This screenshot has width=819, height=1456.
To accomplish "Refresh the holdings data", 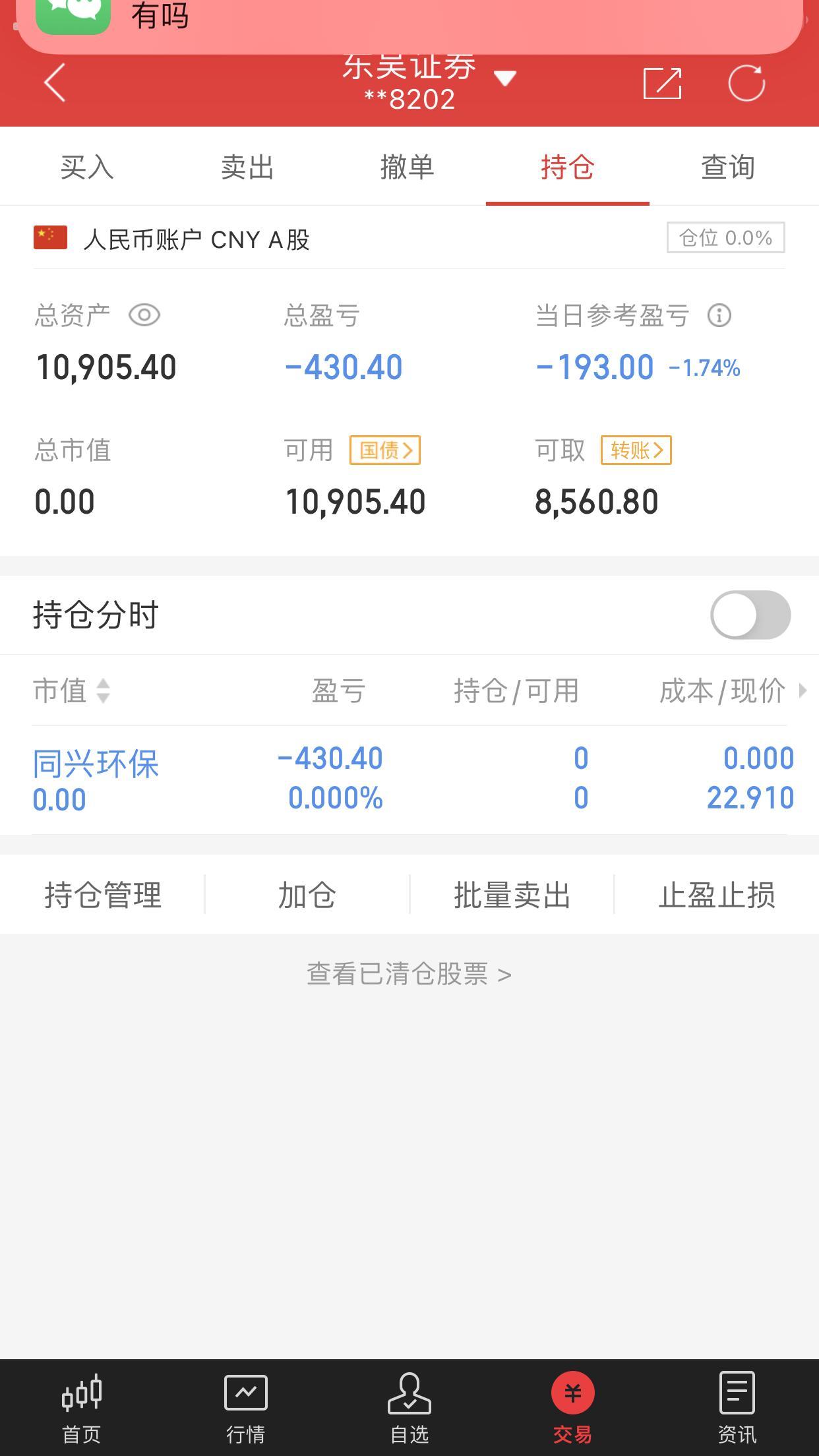I will click(746, 83).
